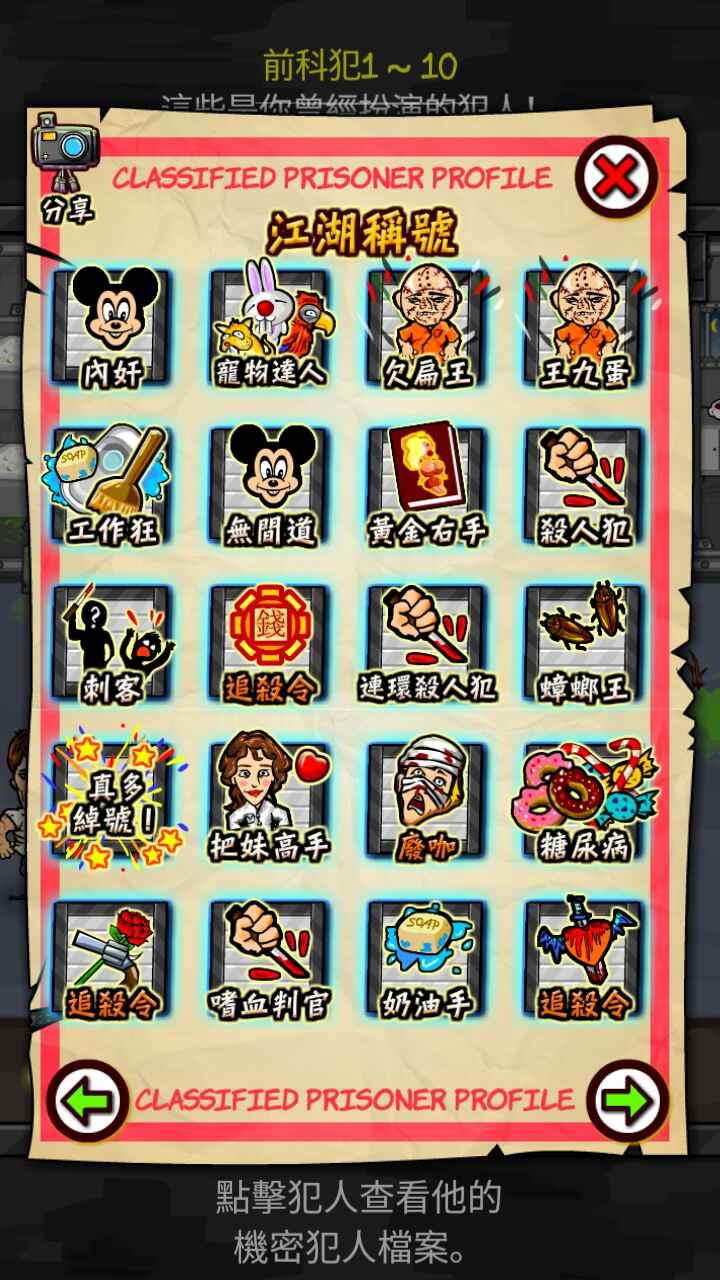The image size is (720, 1280).
Task: Close the classified prisoner profile
Action: (616, 178)
